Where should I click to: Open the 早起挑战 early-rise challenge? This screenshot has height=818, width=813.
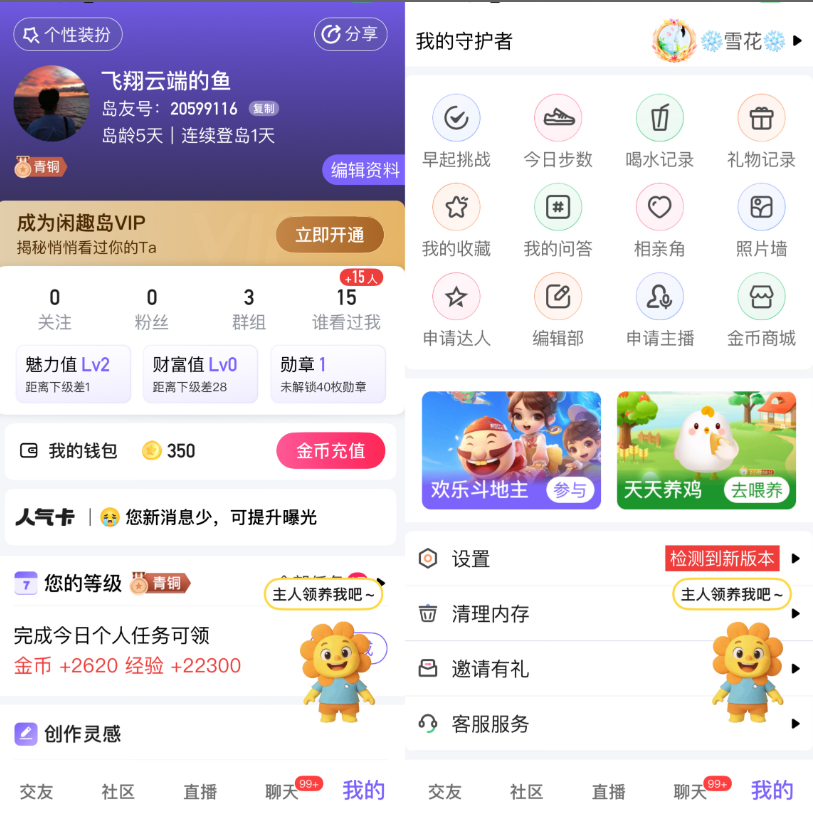[x=456, y=131]
